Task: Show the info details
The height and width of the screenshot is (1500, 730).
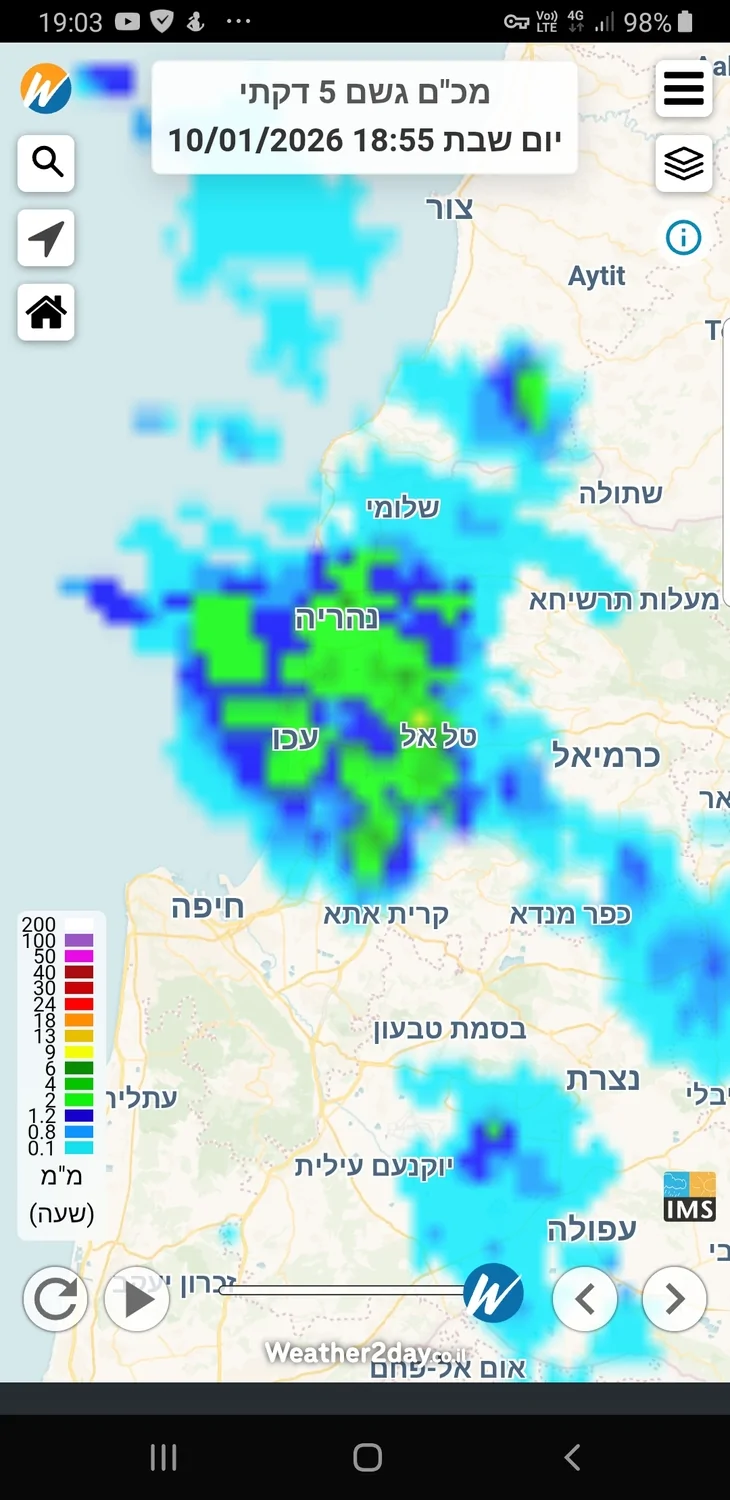Action: click(x=684, y=238)
